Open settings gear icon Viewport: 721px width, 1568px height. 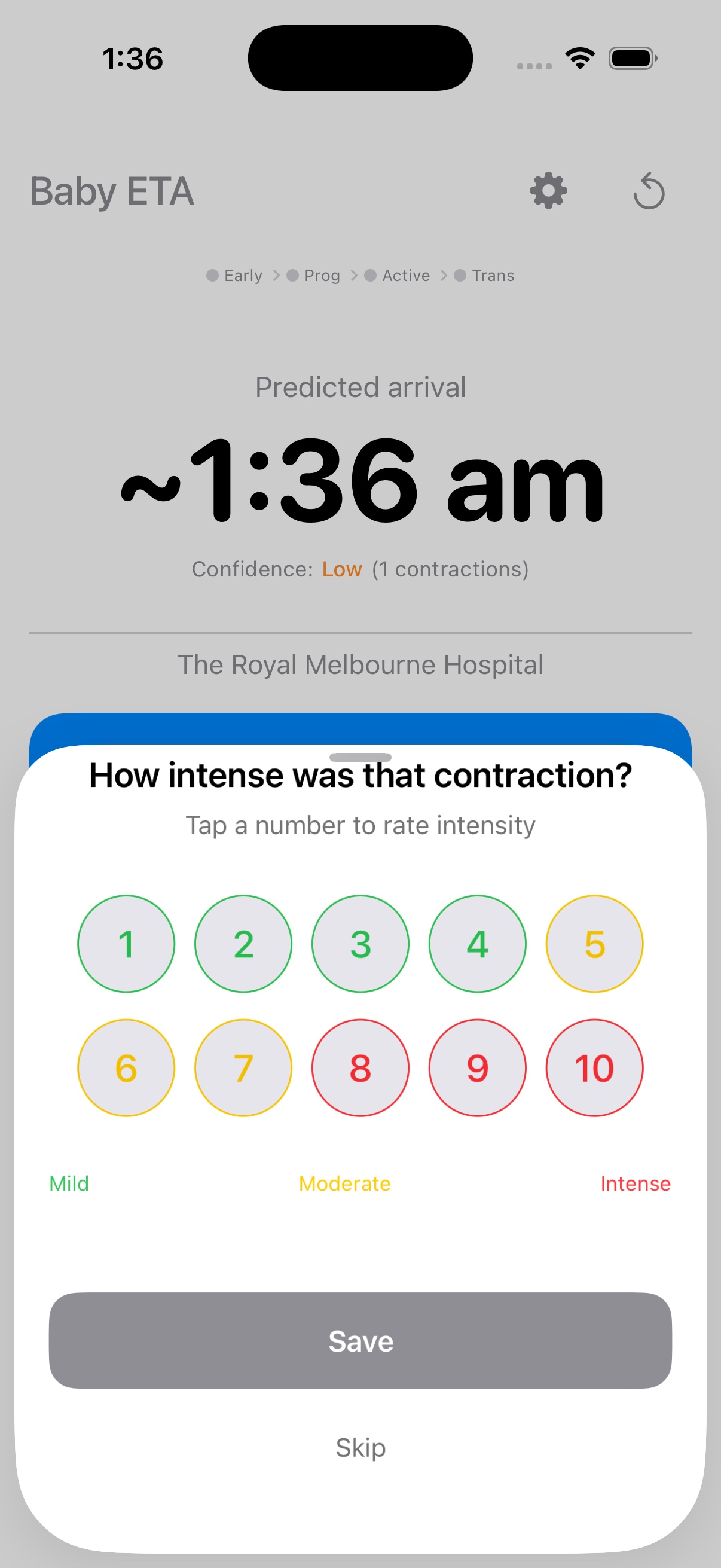[548, 191]
